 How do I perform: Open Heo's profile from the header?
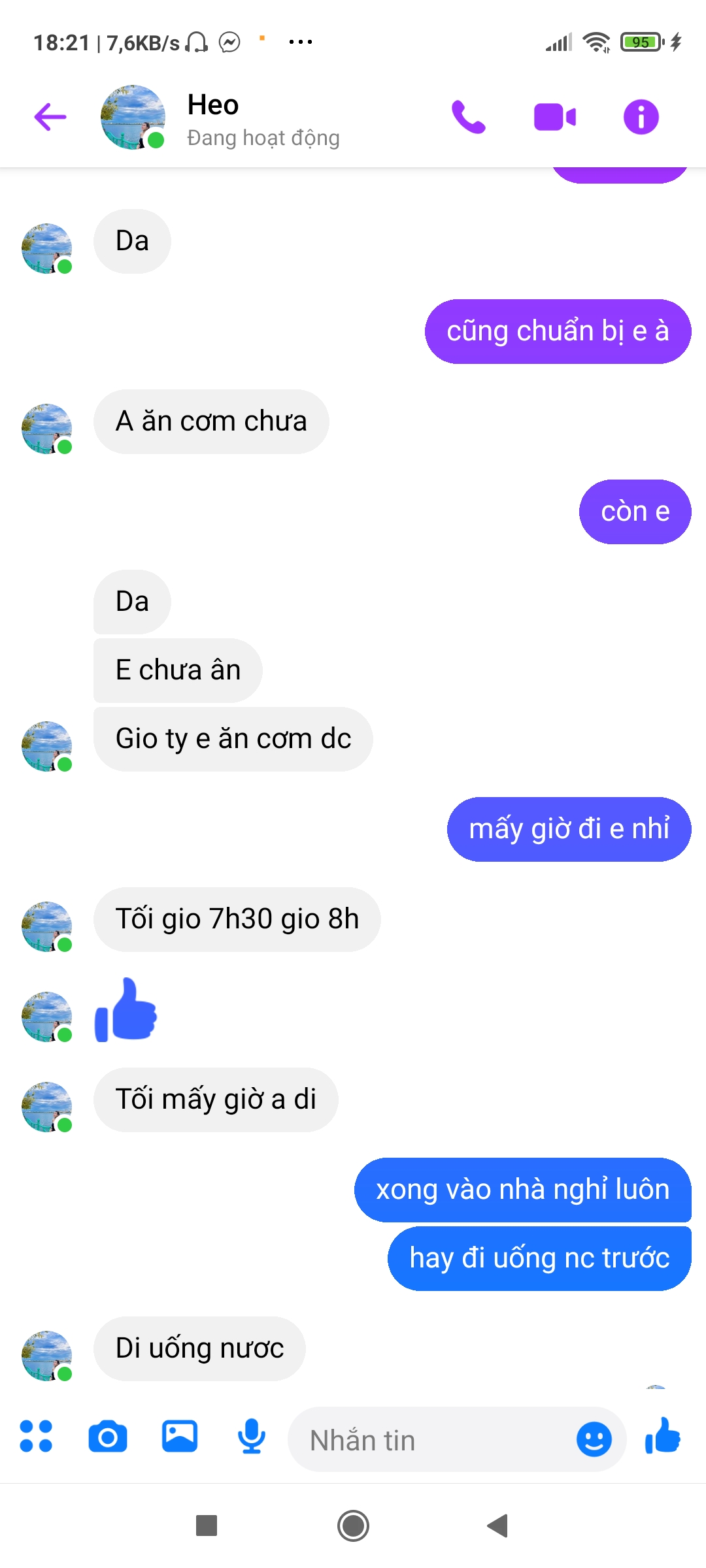(x=220, y=119)
